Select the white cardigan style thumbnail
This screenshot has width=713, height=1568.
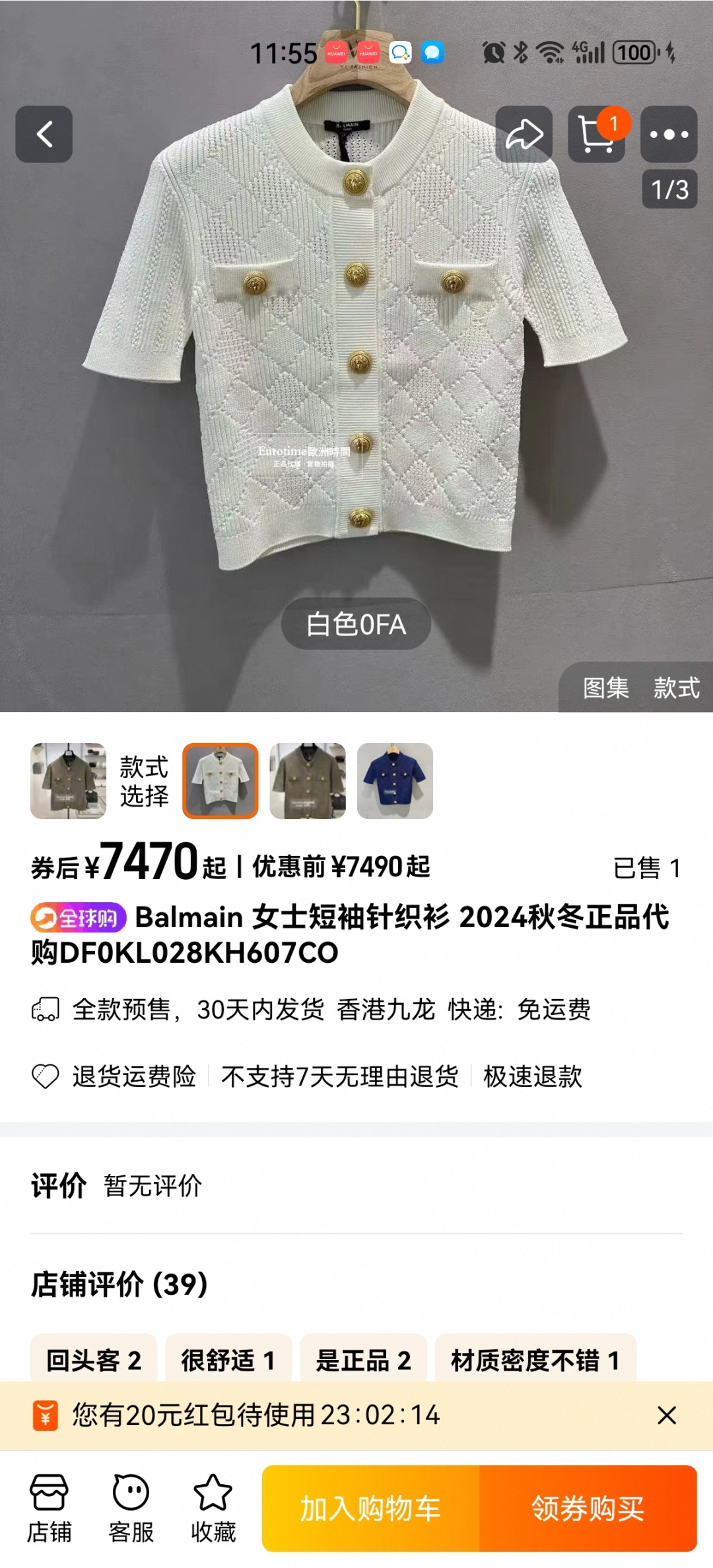[x=221, y=781]
